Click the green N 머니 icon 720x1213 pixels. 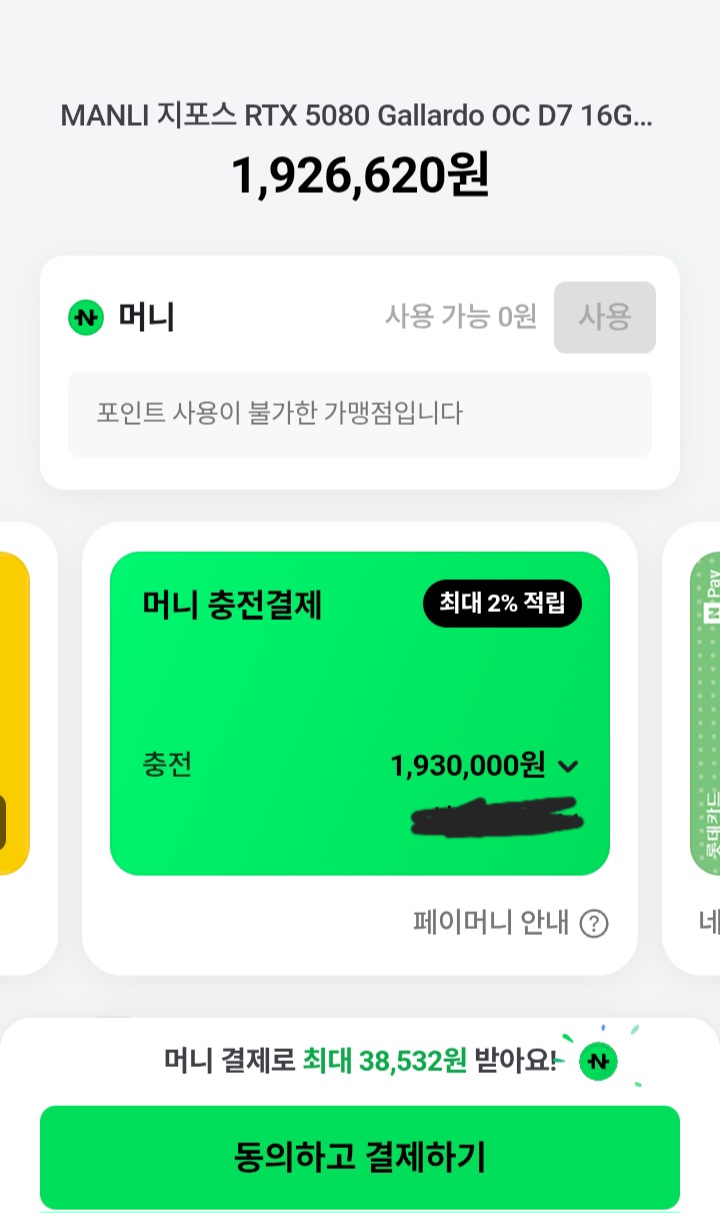pos(84,317)
